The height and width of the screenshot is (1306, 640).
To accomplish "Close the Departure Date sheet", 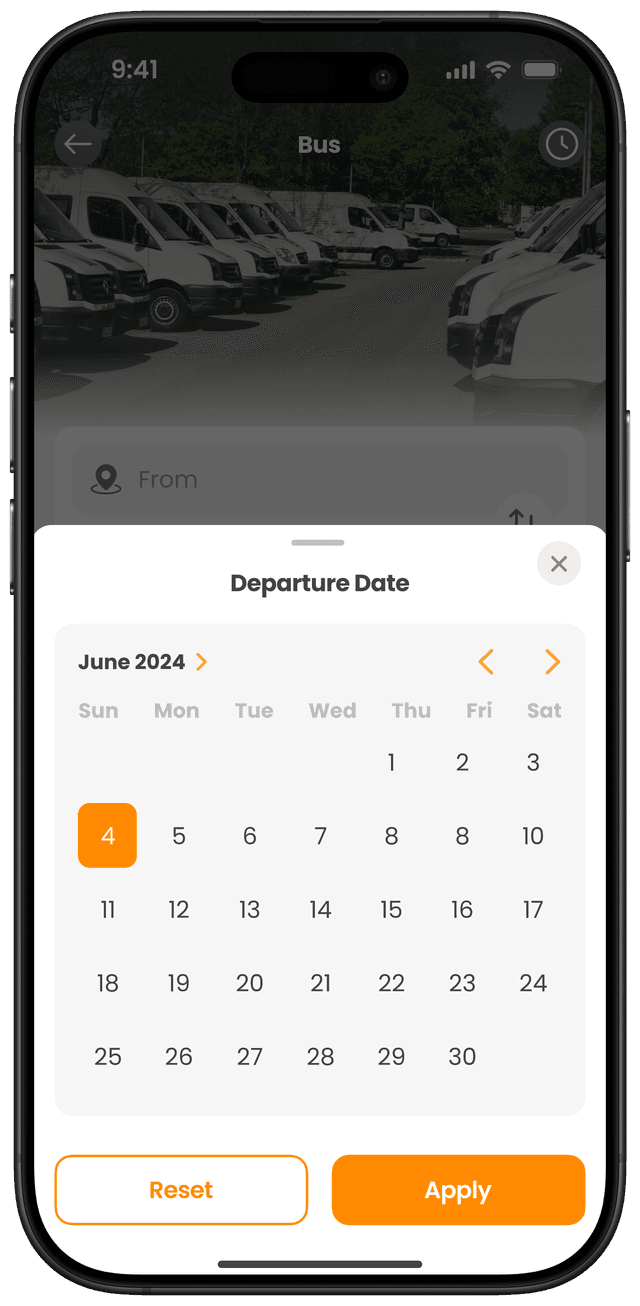I will [559, 564].
